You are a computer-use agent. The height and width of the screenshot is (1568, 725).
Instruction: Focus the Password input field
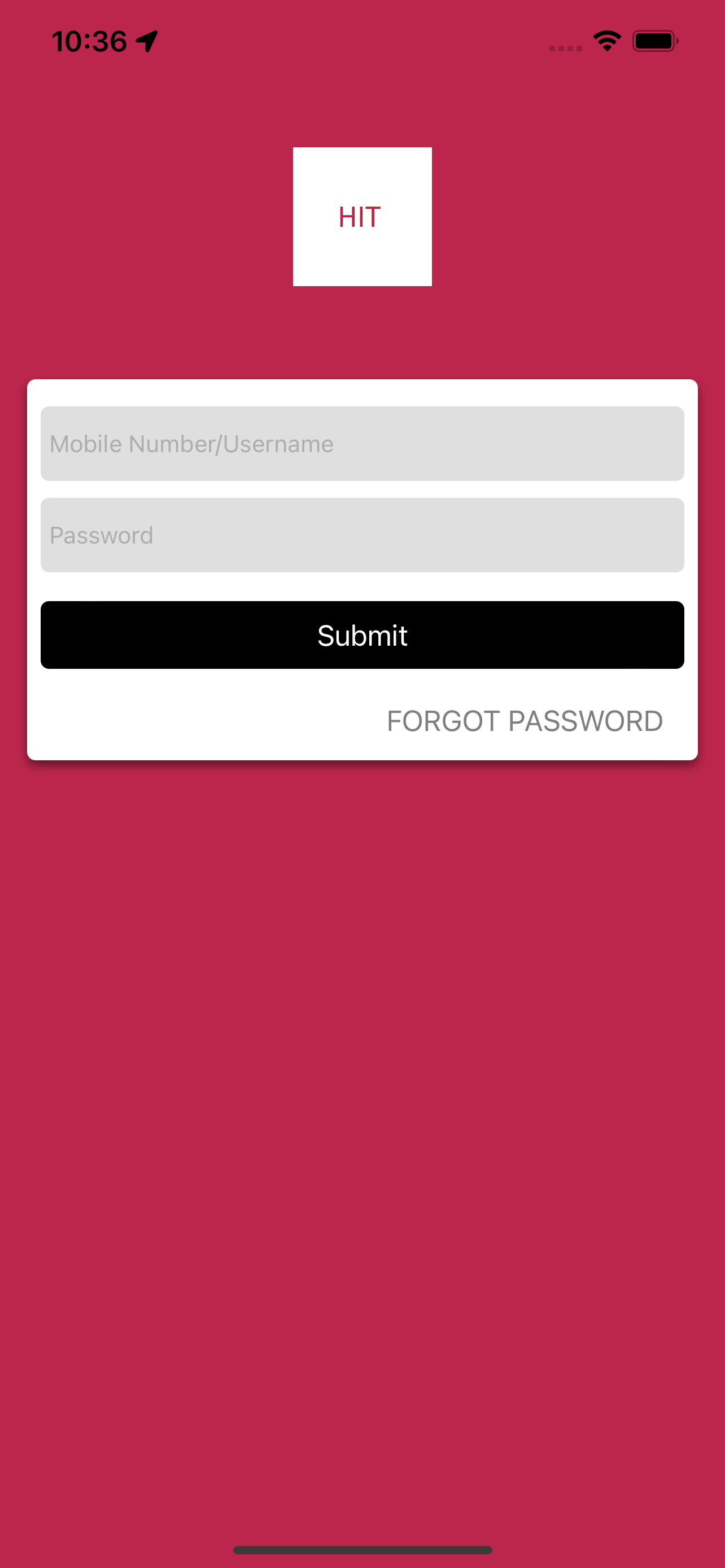(x=362, y=535)
